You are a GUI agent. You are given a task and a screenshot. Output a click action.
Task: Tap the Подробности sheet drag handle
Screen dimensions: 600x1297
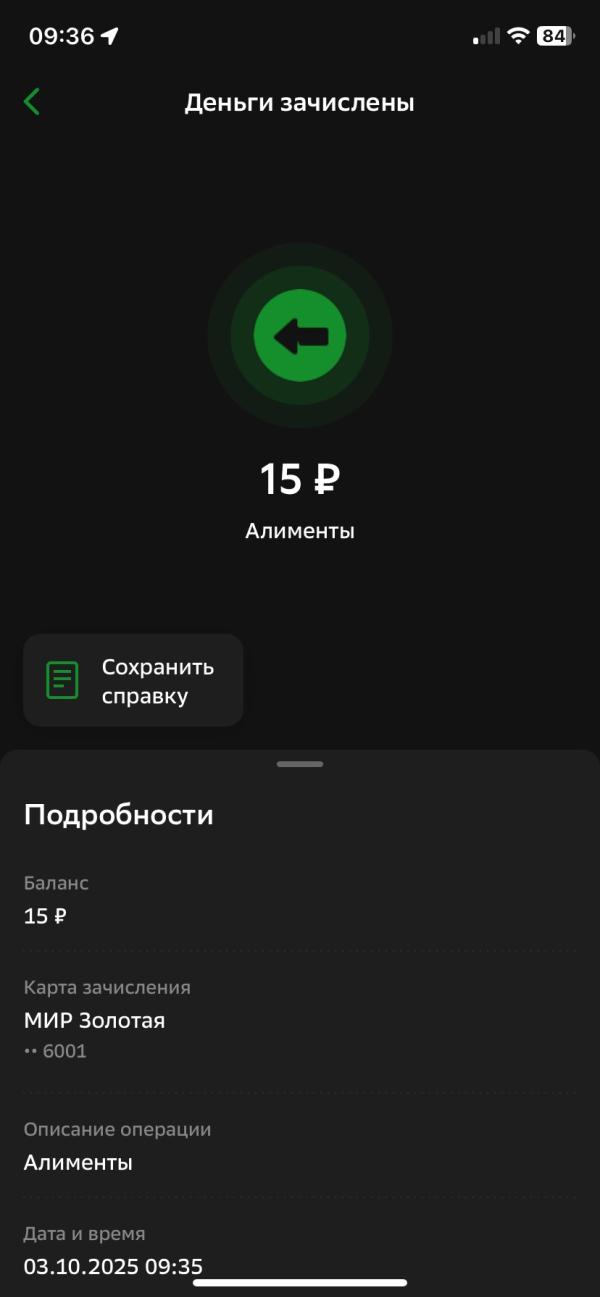click(x=300, y=764)
